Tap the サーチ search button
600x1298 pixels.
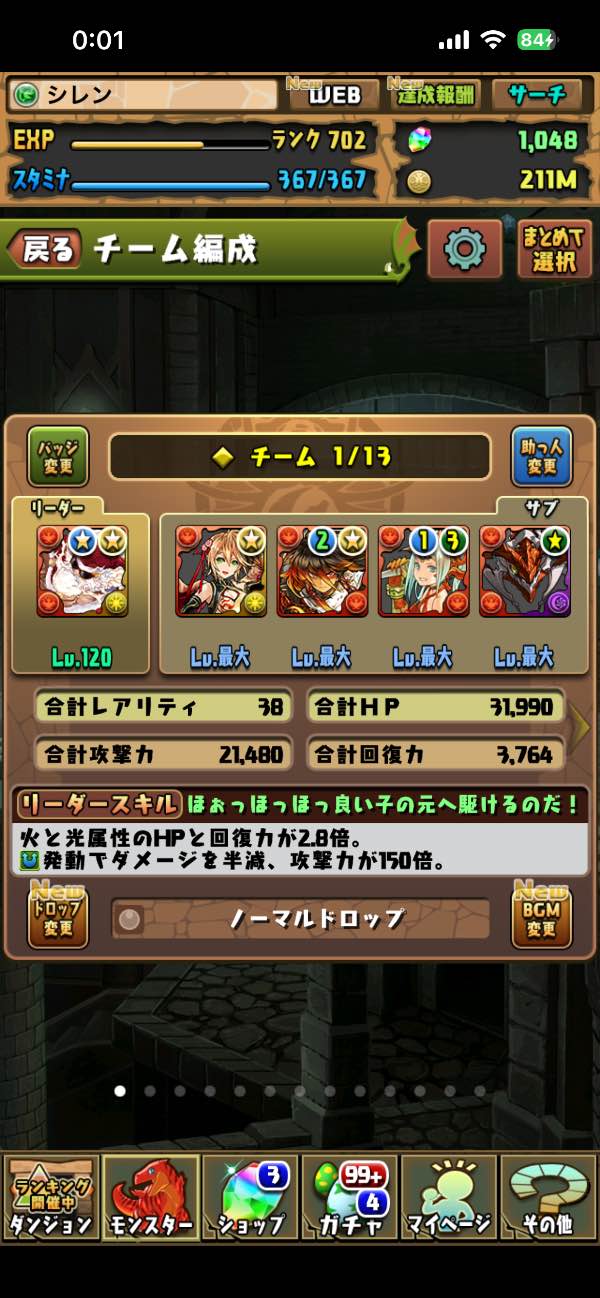pyautogui.click(x=537, y=96)
